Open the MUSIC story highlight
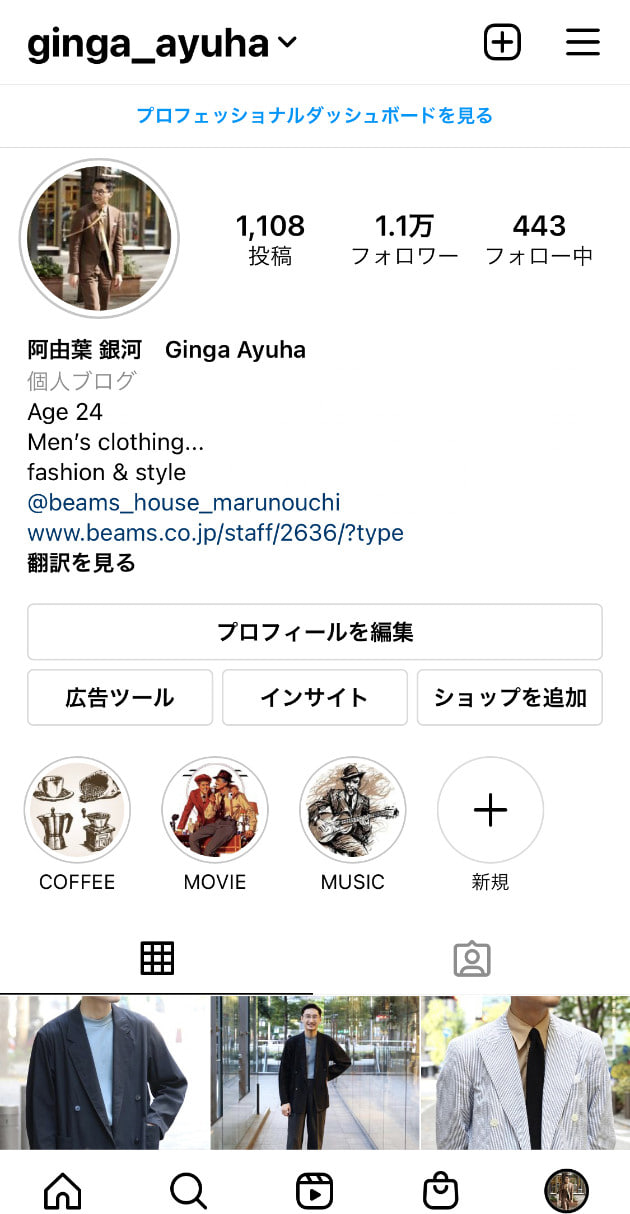This screenshot has height=1214, width=630. (353, 810)
